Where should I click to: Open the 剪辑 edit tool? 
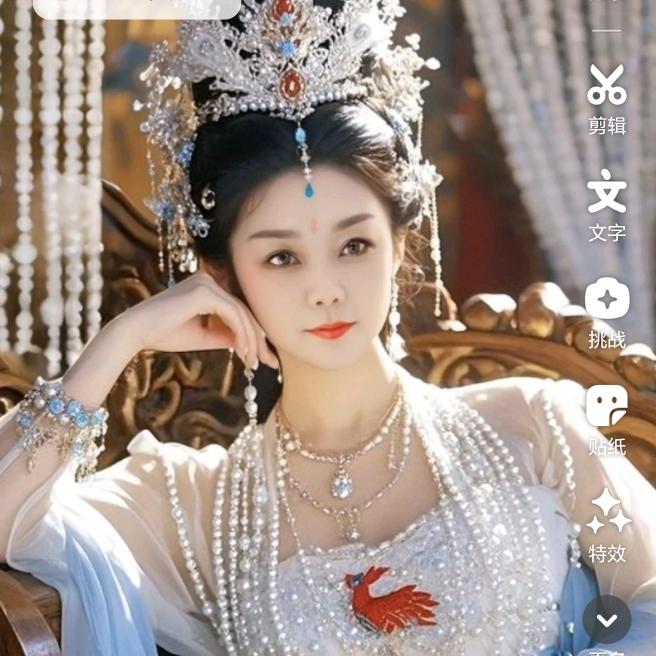(607, 99)
